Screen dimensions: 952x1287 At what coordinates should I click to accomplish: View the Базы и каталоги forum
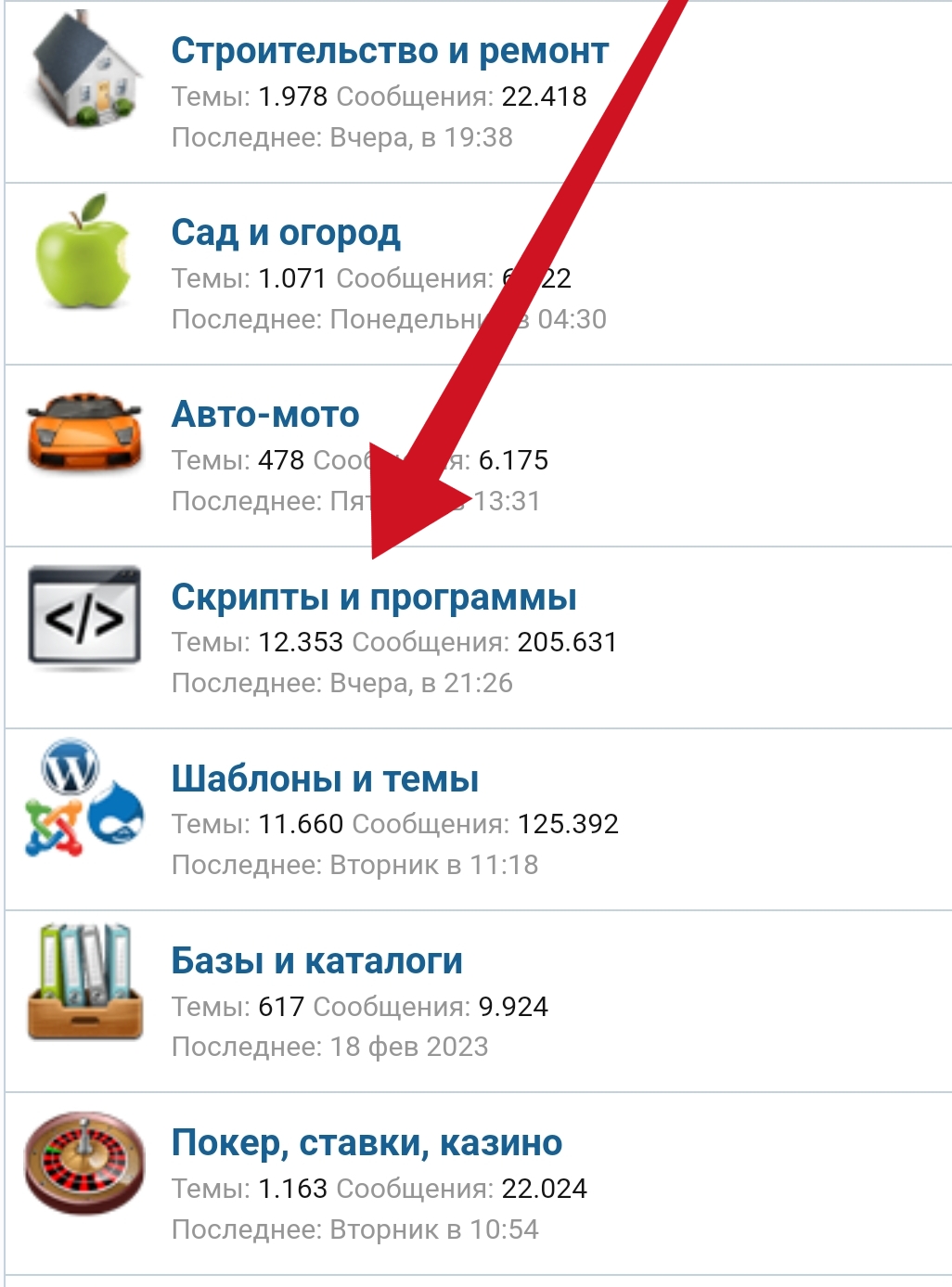tap(316, 961)
